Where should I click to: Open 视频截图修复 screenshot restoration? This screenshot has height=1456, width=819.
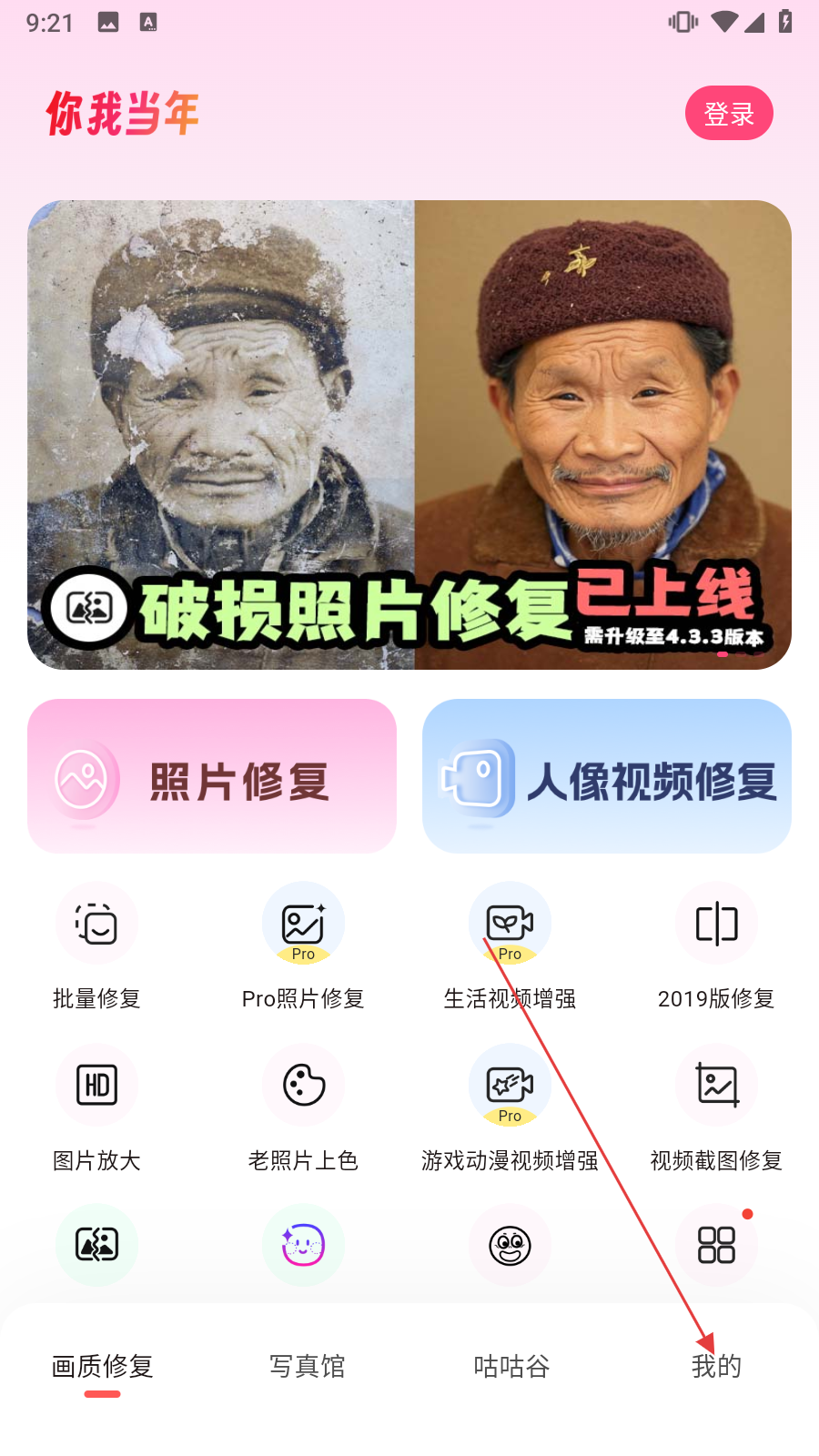(x=716, y=1086)
